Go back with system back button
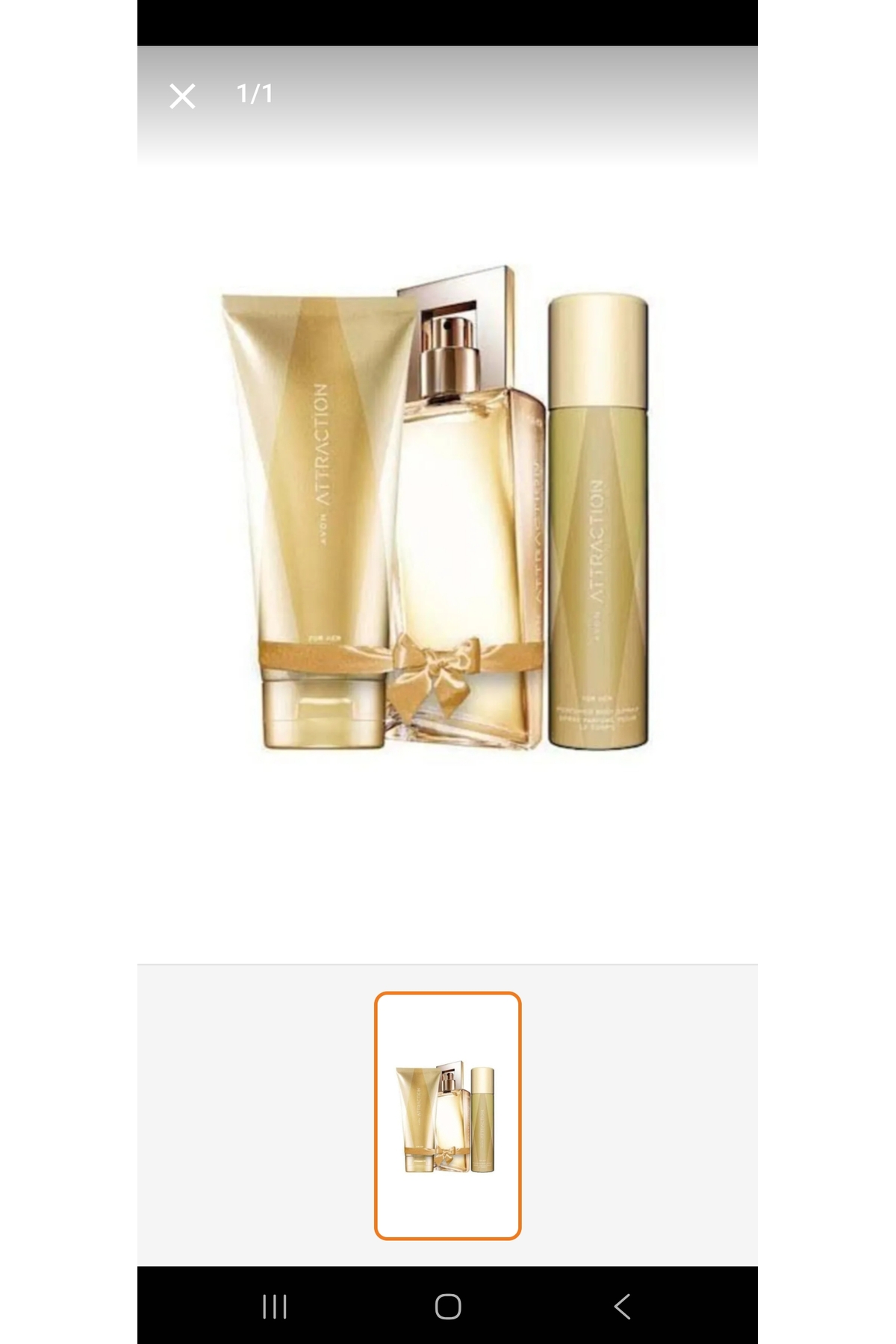Viewport: 896px width, 1344px height. pos(622,1307)
